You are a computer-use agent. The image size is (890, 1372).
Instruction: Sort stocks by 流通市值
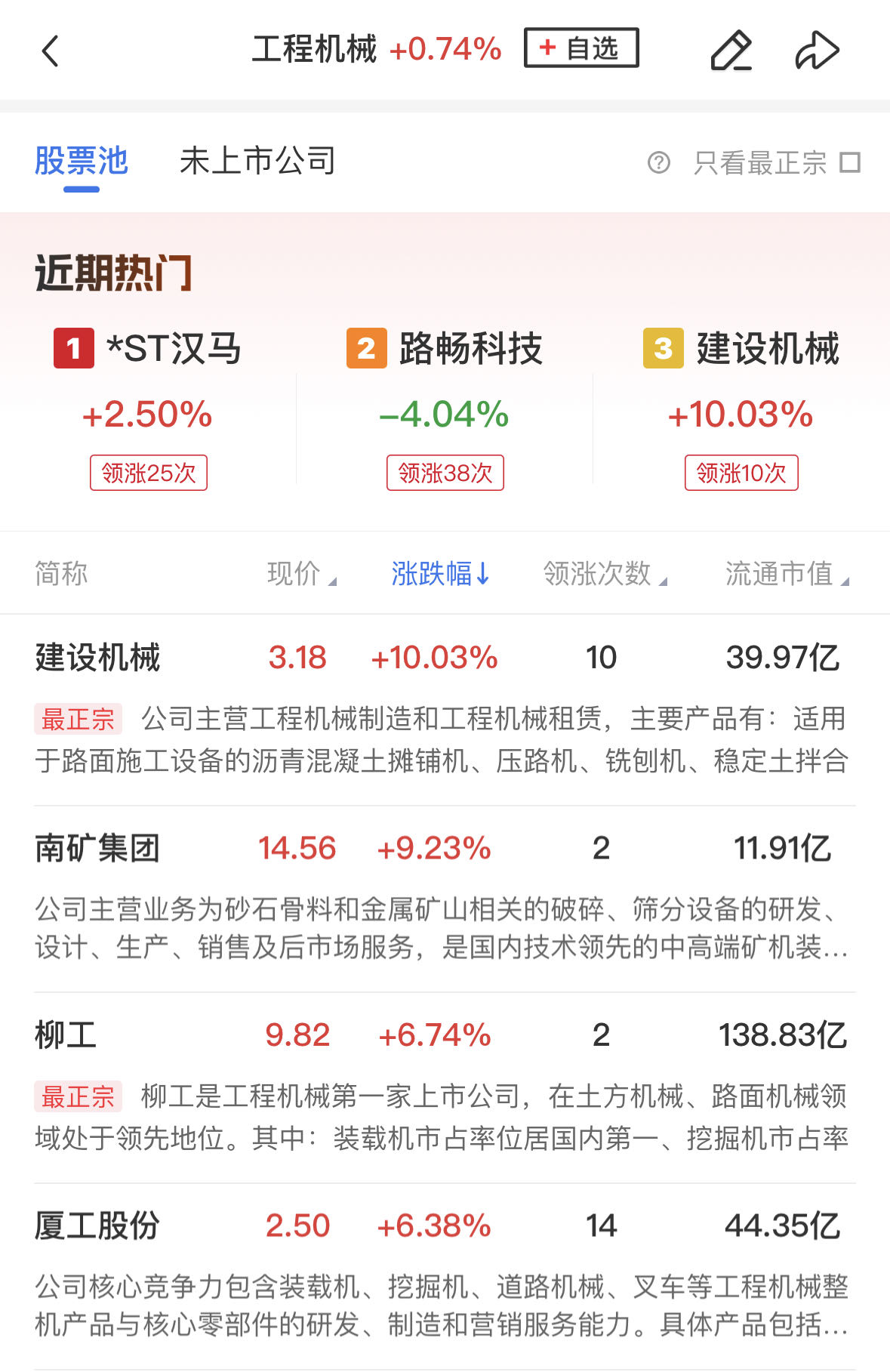[787, 574]
